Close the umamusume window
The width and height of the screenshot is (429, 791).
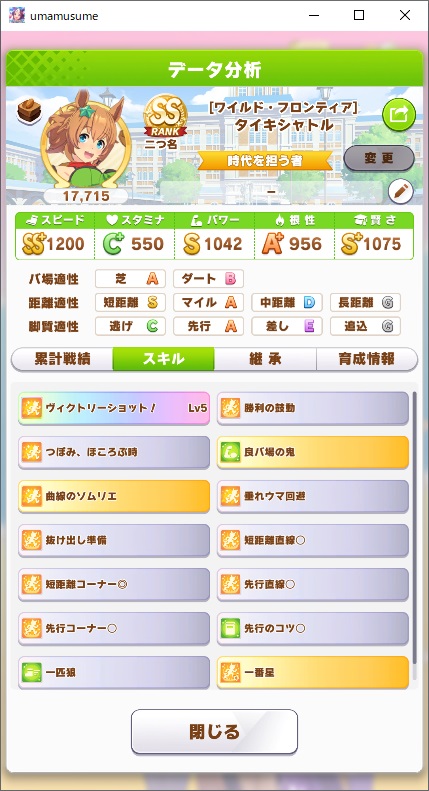(x=405, y=16)
